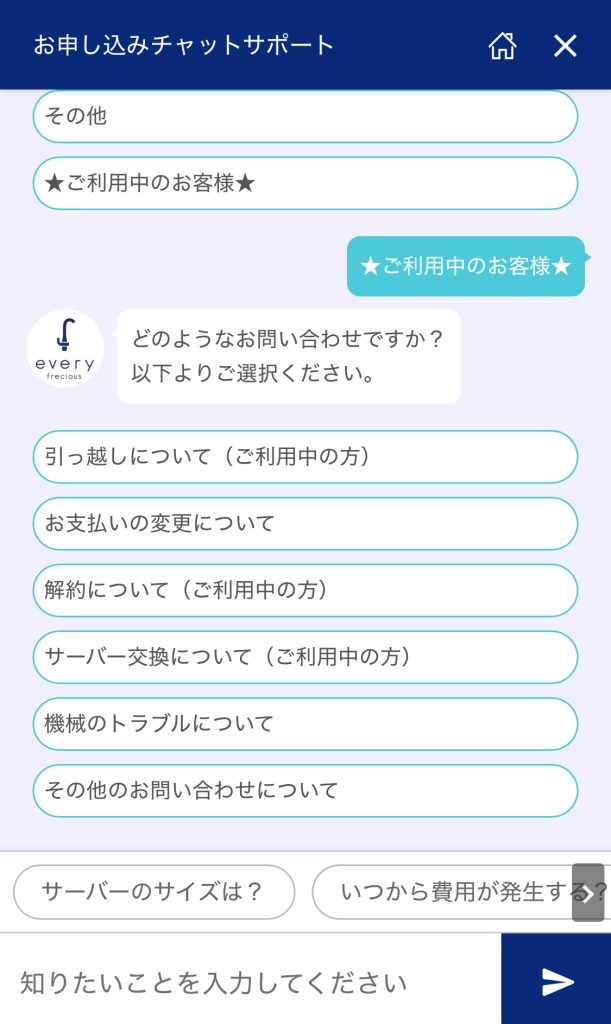Select the その他 option
Viewport: 611px width, 1024px height.
305,117
